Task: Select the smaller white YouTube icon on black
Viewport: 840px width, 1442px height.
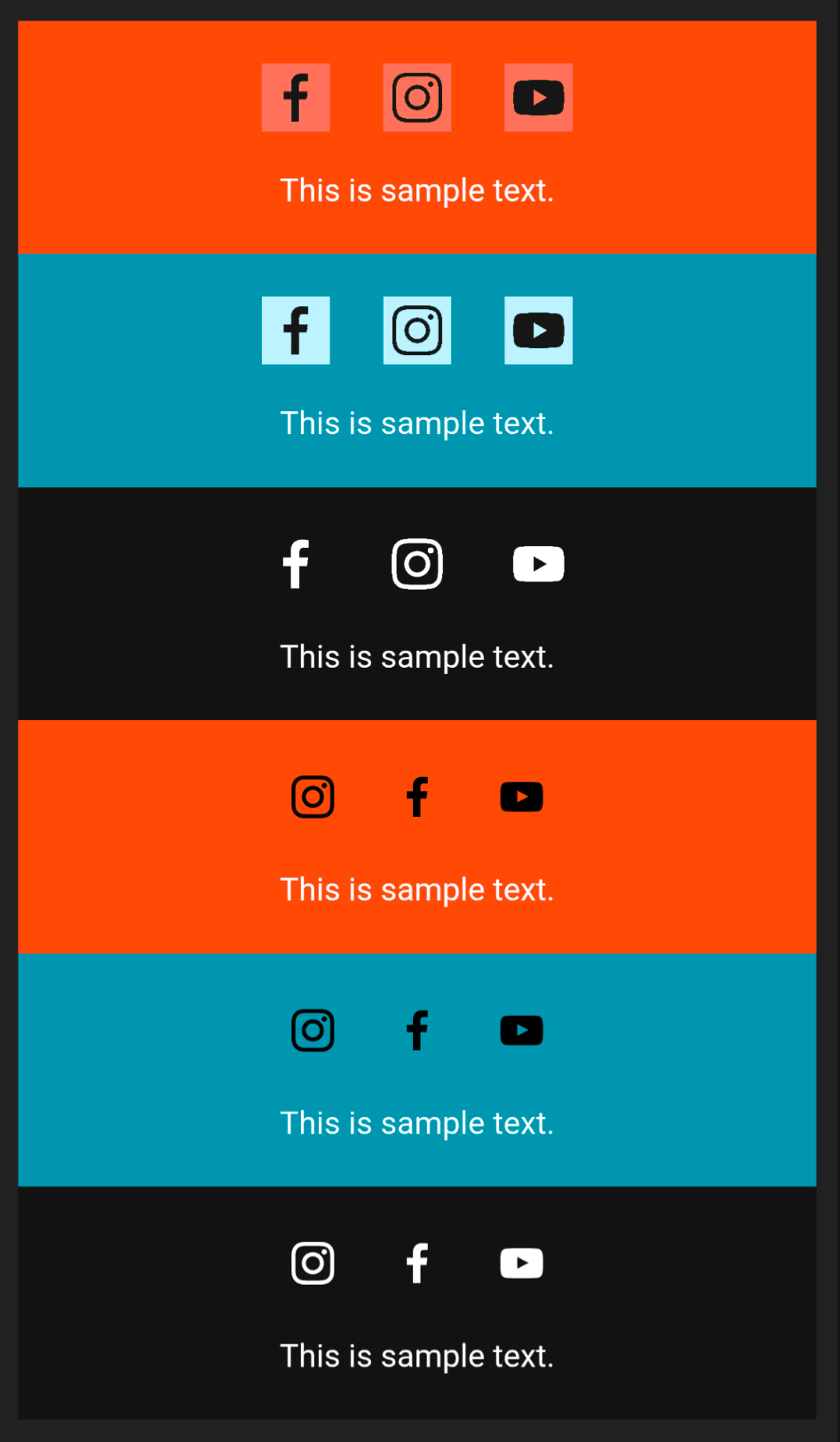Action: [521, 1264]
